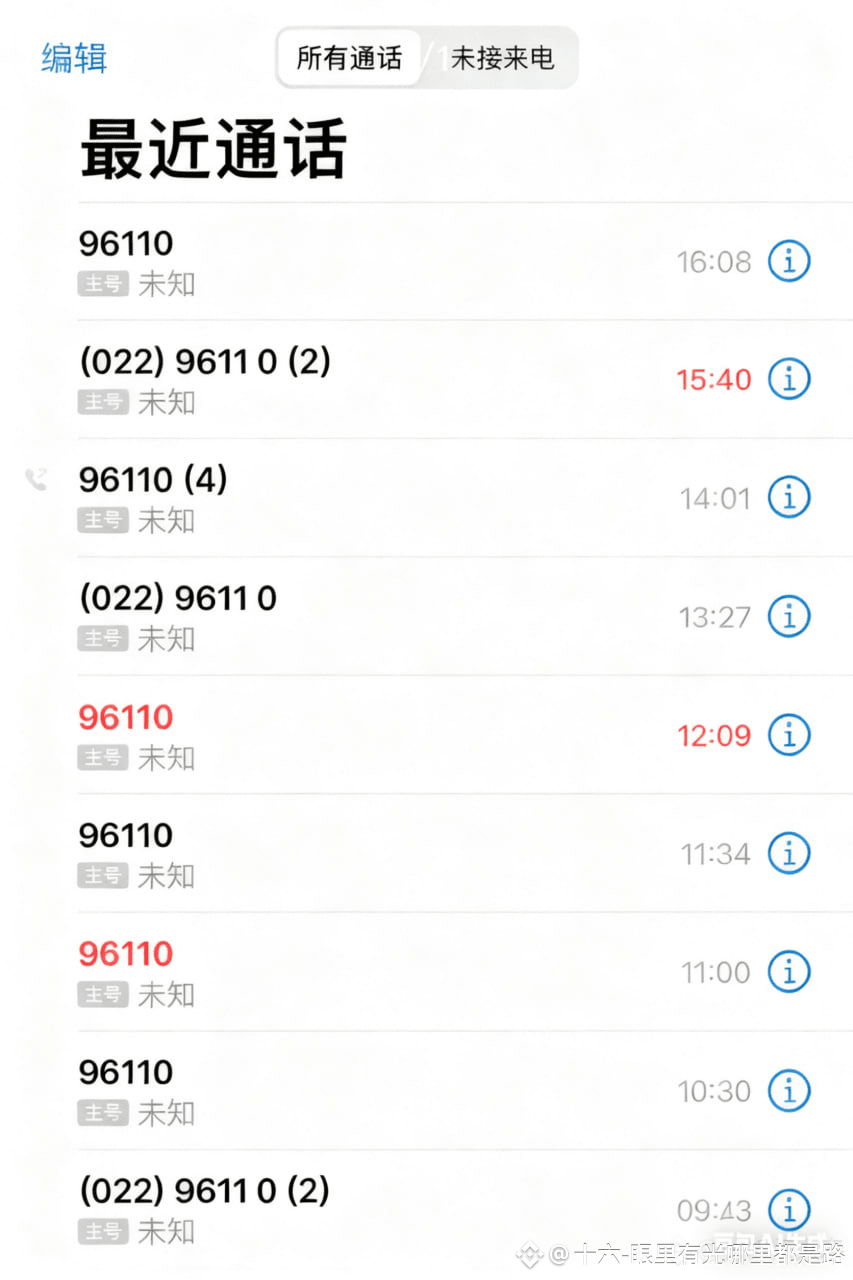Switch to the 所有通话 tab
This screenshot has width=853, height=1280.
(349, 58)
